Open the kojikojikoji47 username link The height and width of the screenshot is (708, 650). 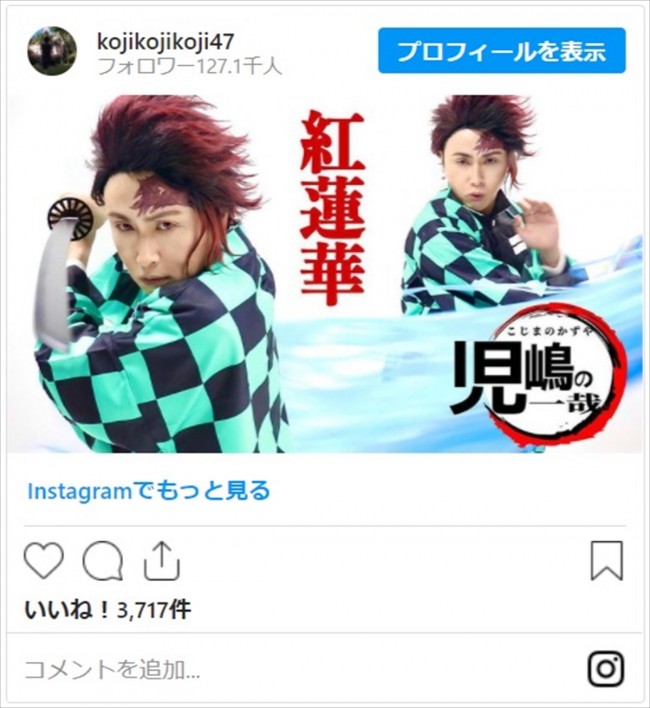165,39
